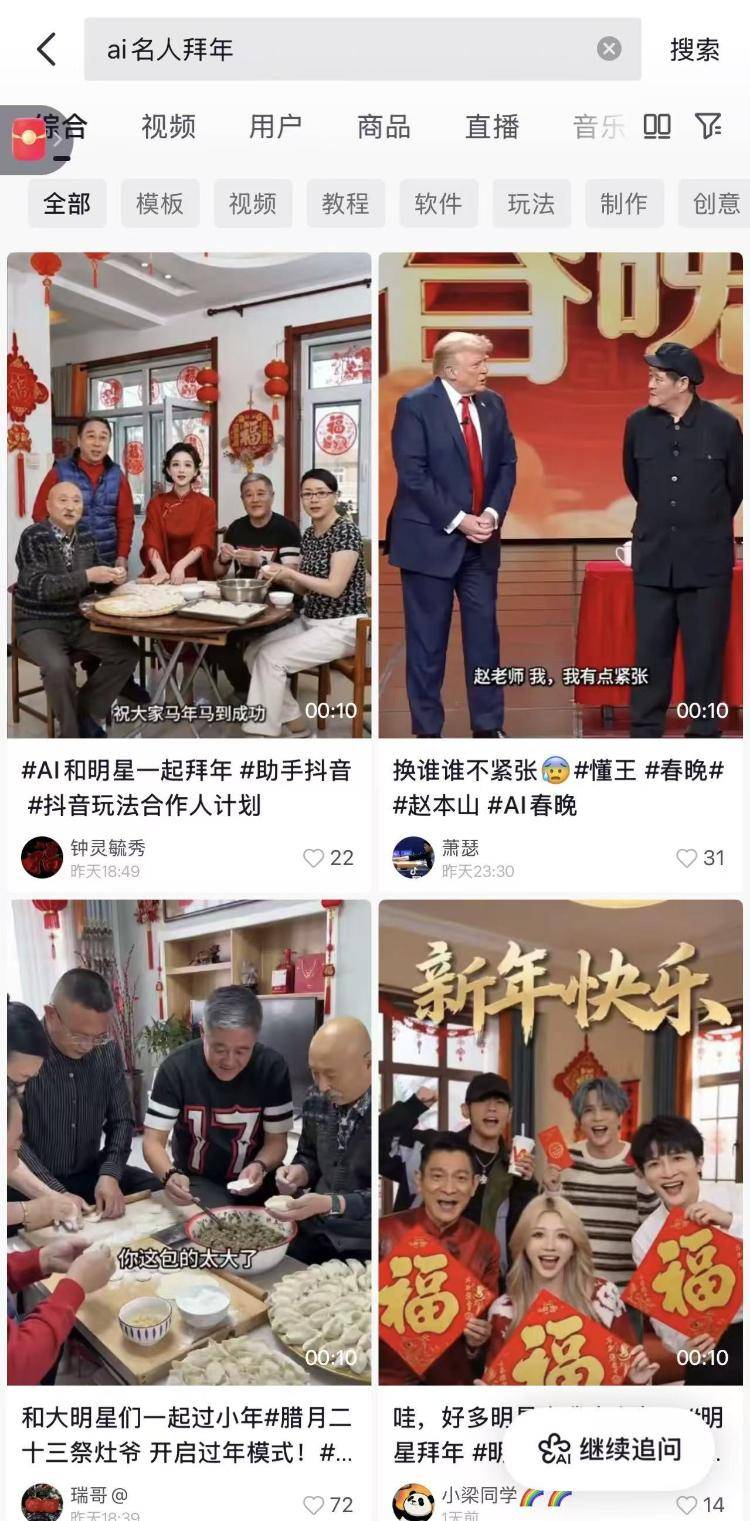
Task: Select the 直播 tab
Action: (x=491, y=127)
